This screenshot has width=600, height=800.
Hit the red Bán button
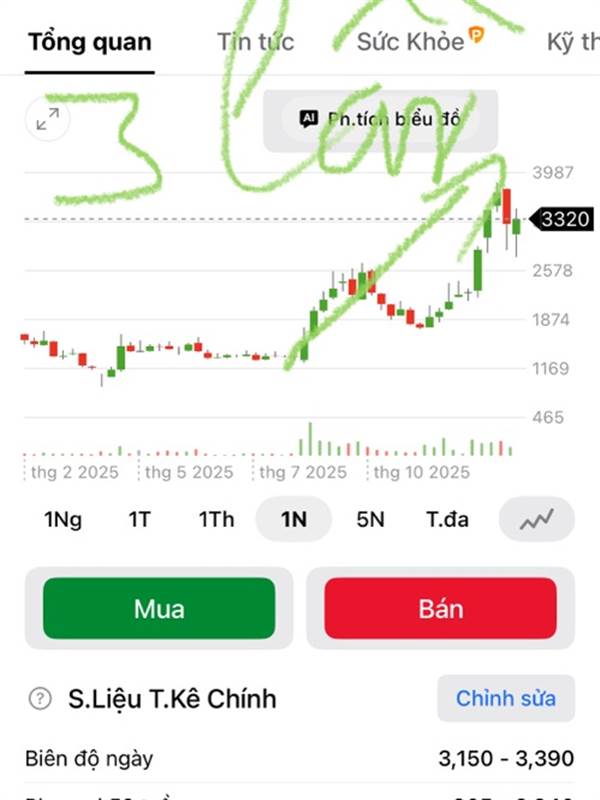[440, 608]
